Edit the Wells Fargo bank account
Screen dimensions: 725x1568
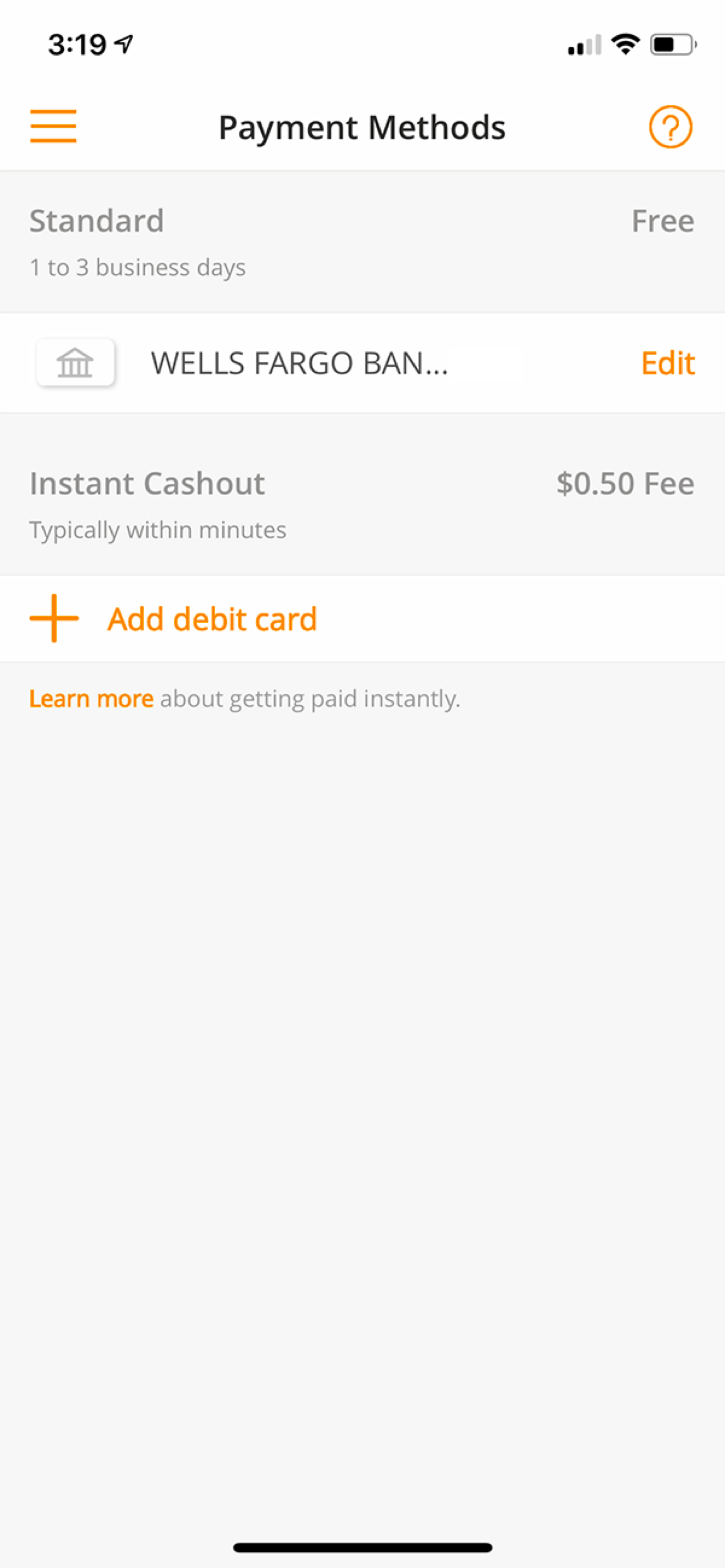[667, 363]
